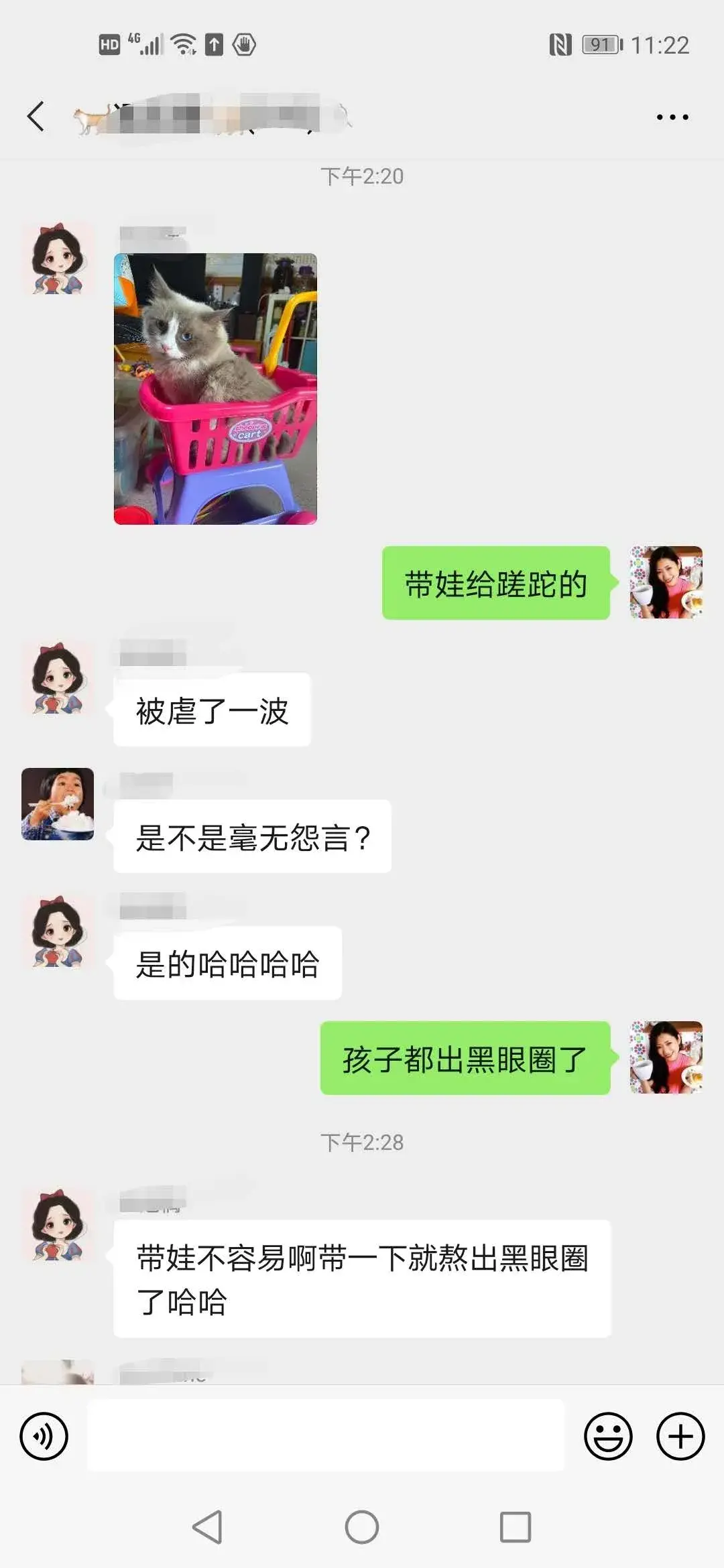Tap the do-not-disturb status icon
Viewport: 724px width, 1568px height.
click(244, 44)
